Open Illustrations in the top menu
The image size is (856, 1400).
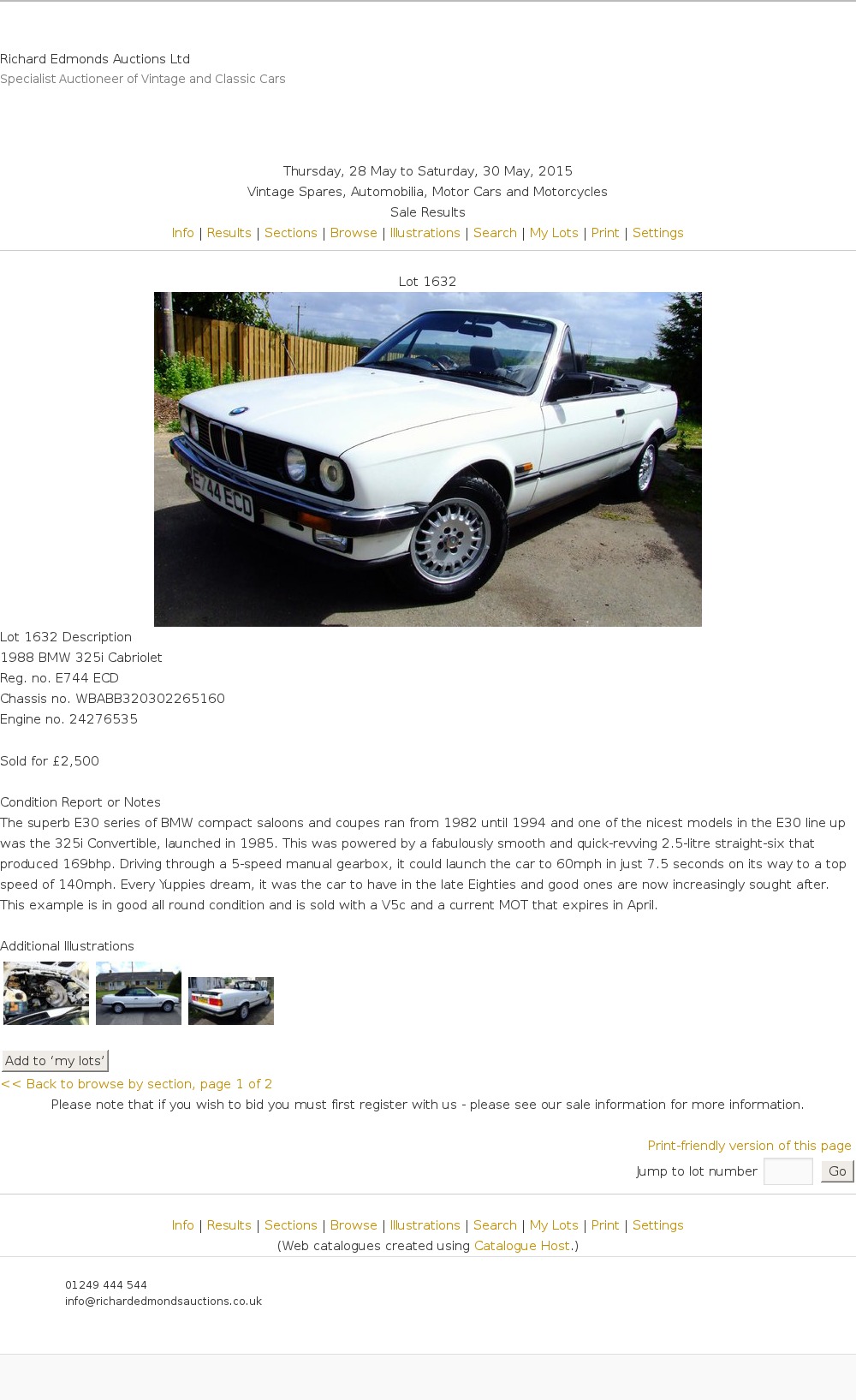coord(425,233)
